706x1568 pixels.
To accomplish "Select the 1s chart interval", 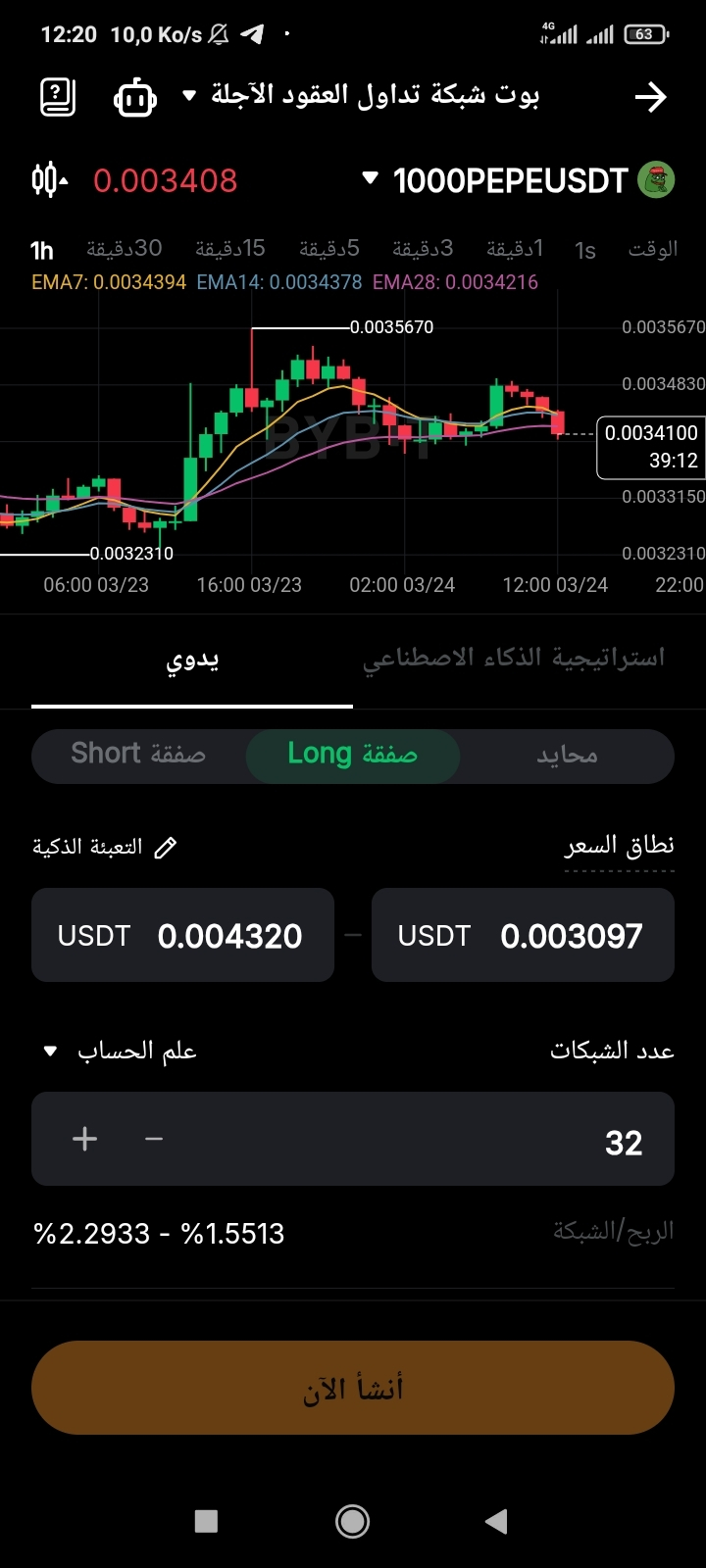I will (x=585, y=251).
